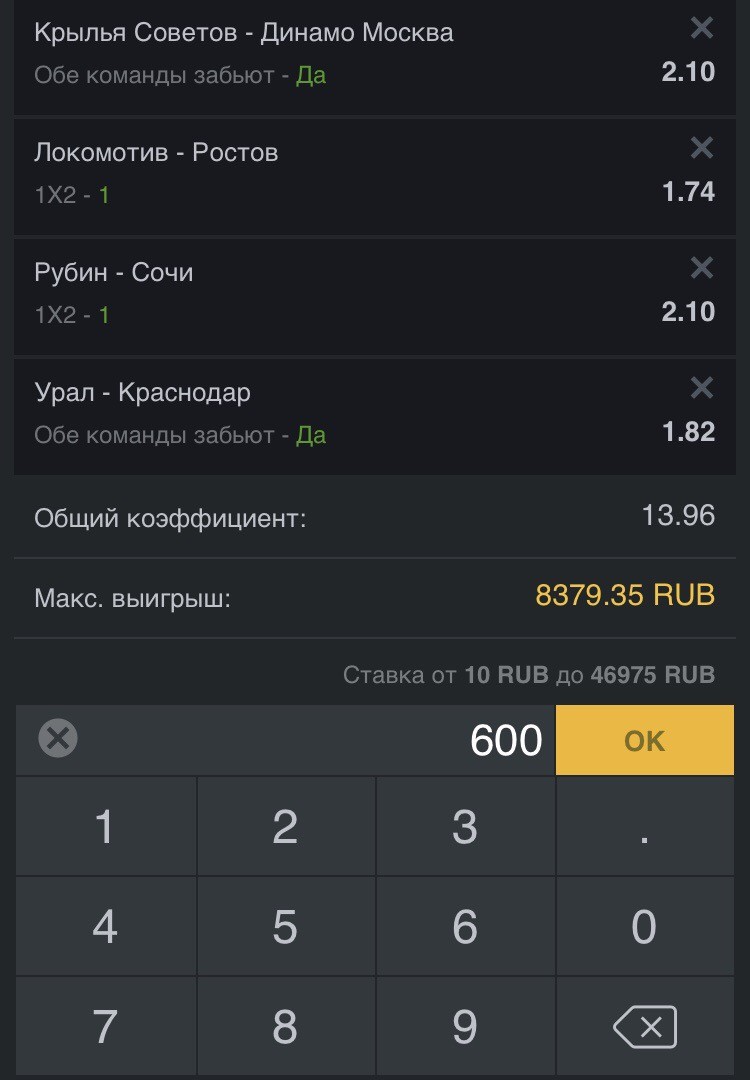Type digit 3 on the keypad
The width and height of the screenshot is (750, 1080).
click(465, 827)
